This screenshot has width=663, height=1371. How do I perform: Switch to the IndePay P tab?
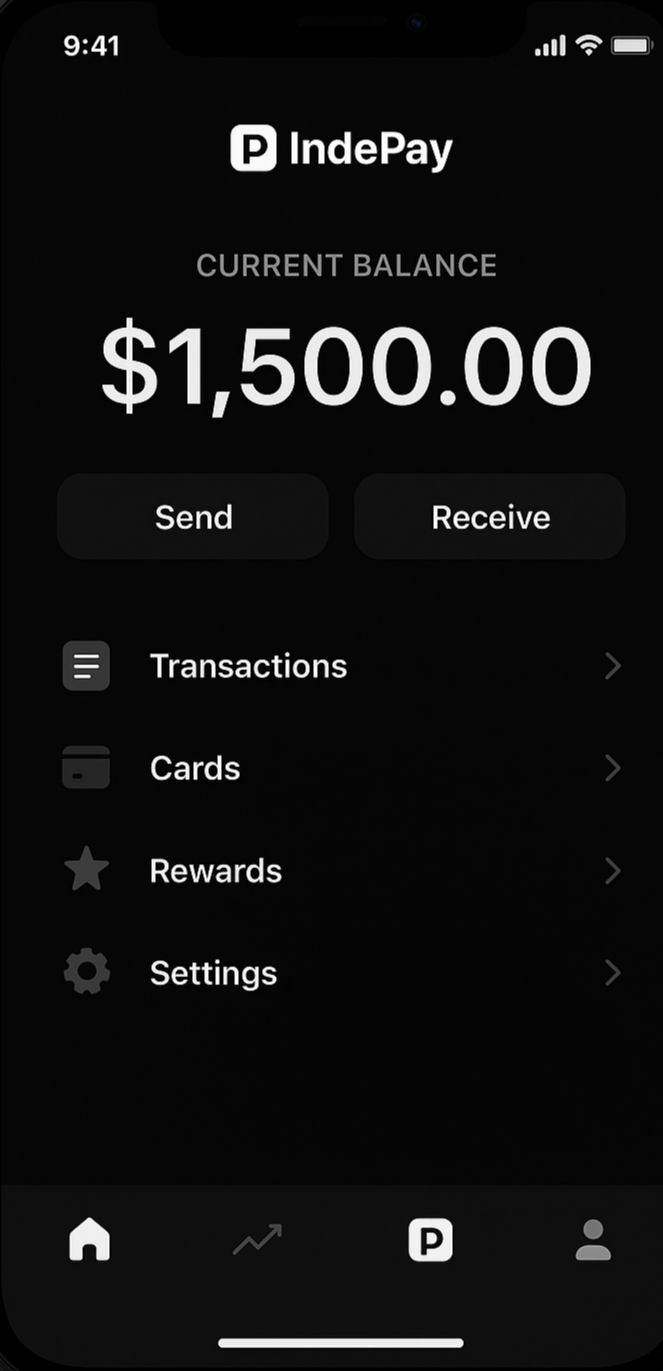pos(430,1241)
